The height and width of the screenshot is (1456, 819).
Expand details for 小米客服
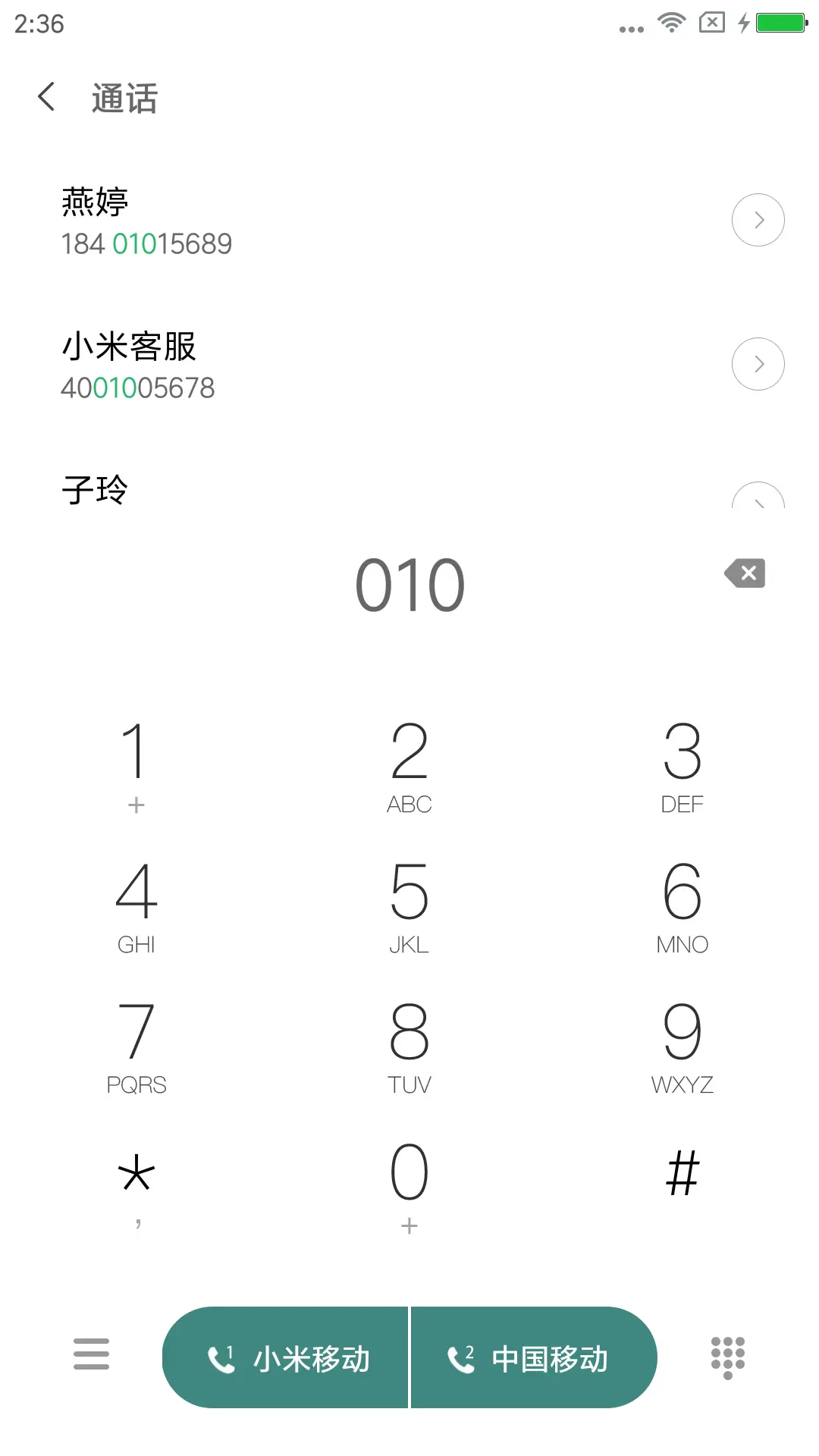(758, 364)
